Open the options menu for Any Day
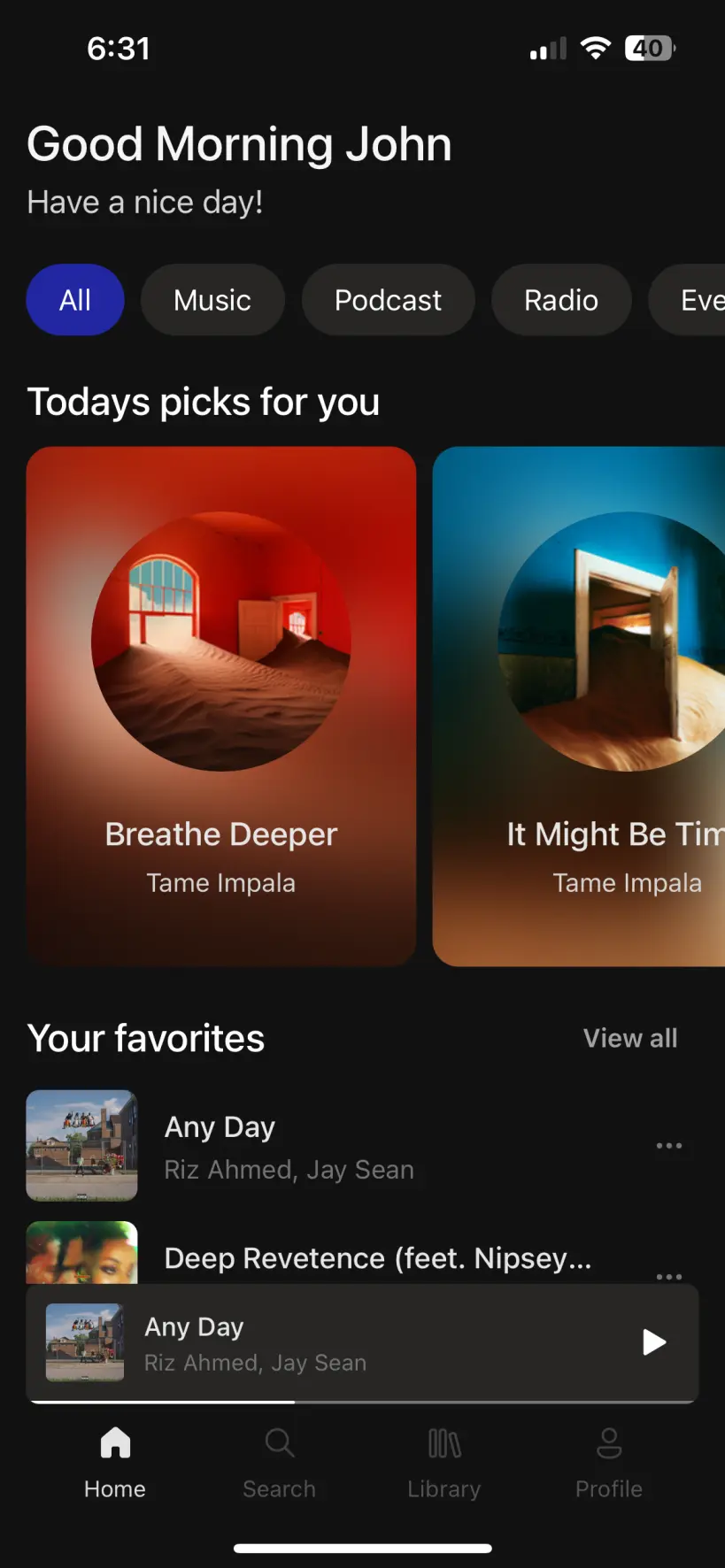Screen dimensions: 725x1568 point(669,1145)
